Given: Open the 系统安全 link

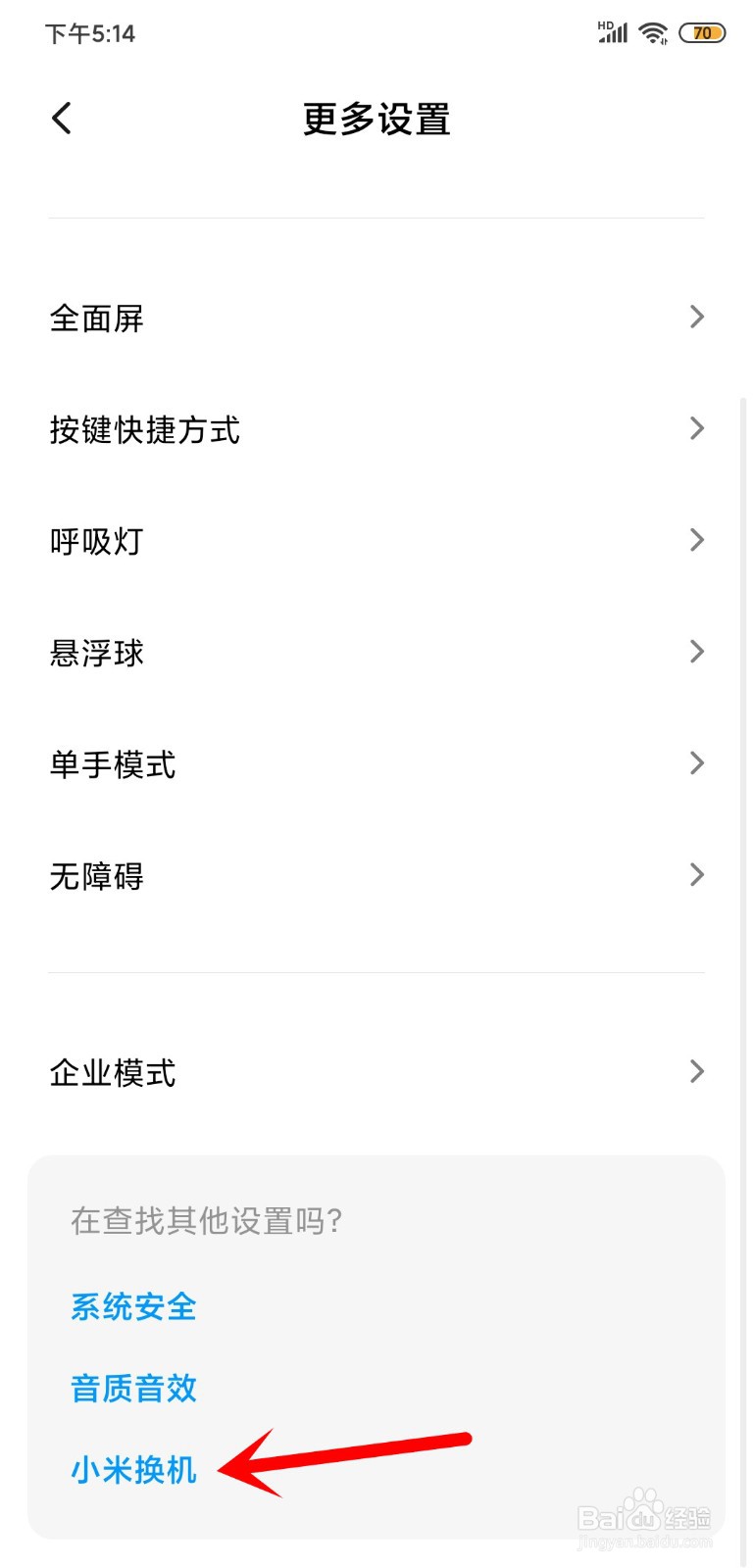Looking at the screenshot, I should point(132,1306).
